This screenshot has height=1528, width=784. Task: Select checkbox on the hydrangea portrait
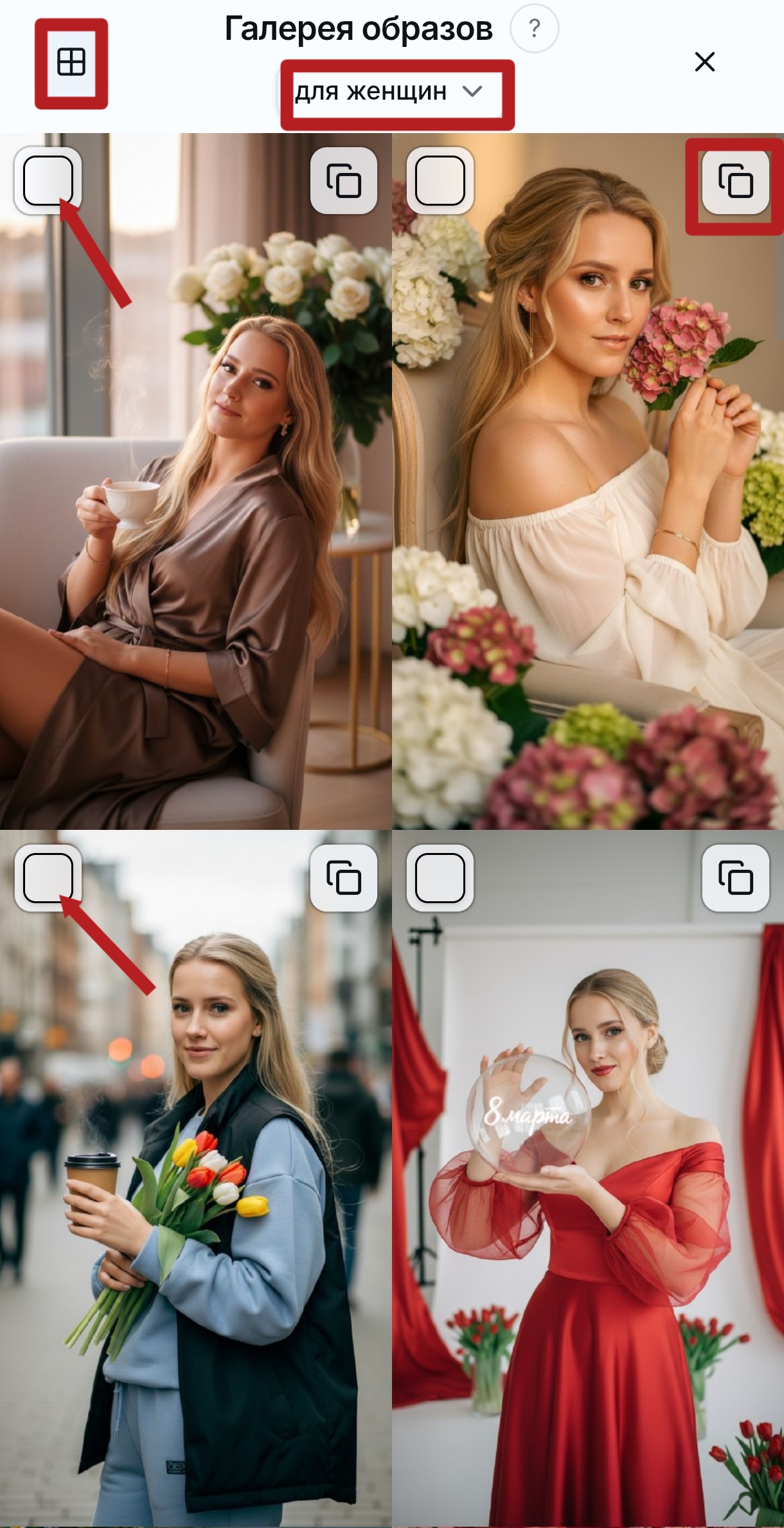coord(440,181)
